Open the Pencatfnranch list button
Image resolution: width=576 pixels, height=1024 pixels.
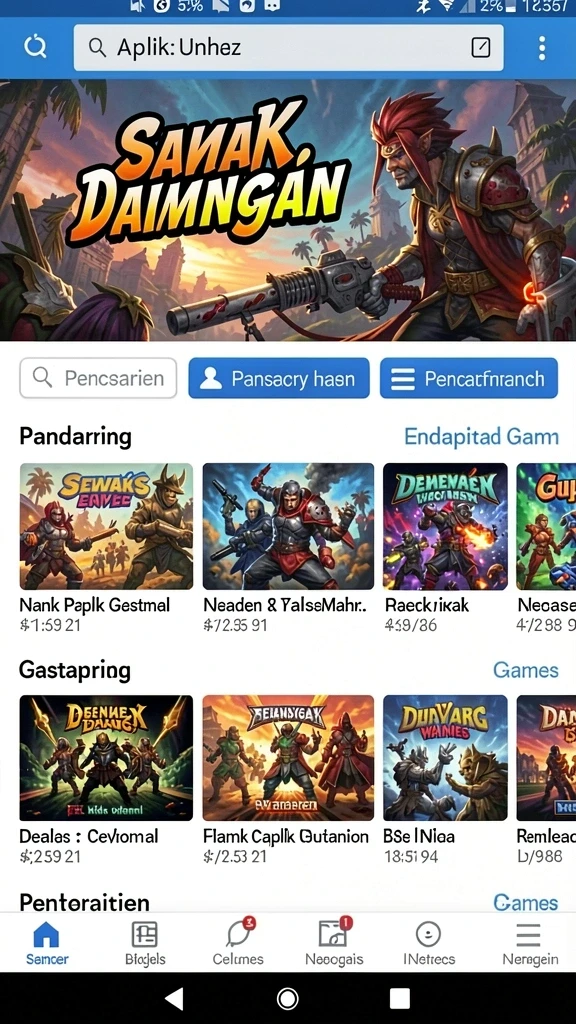469,378
